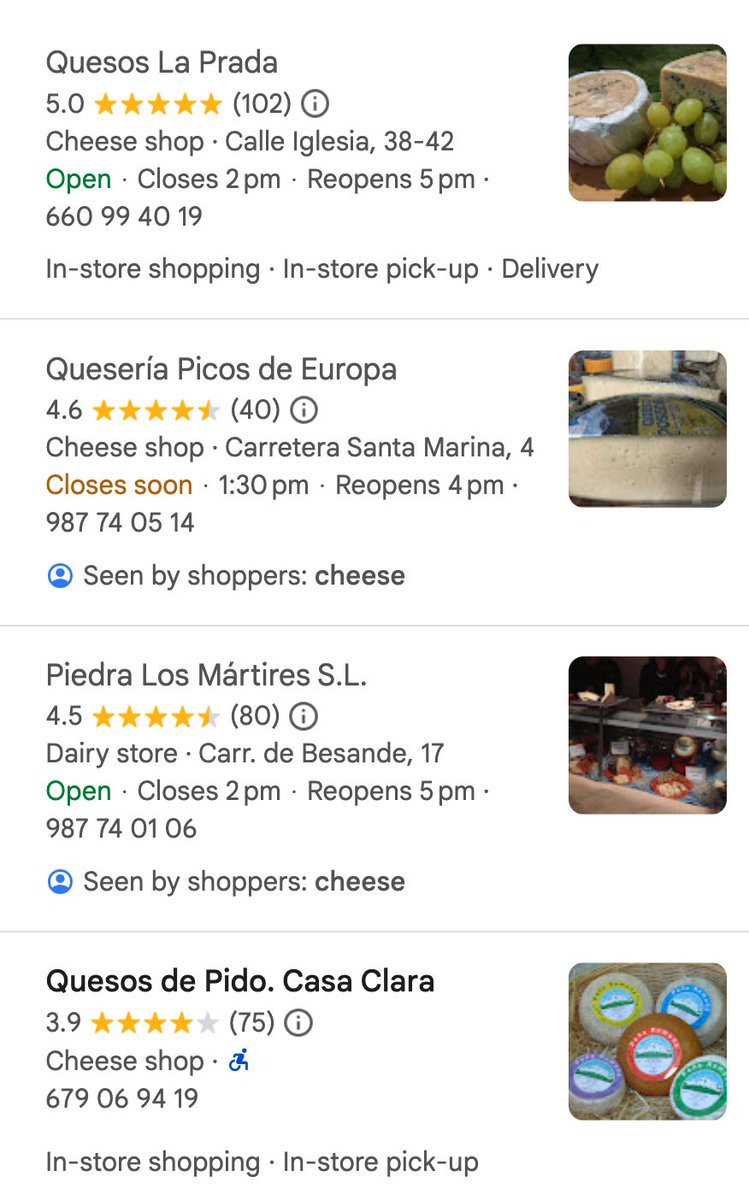749x1200 pixels.
Task: Open the Quesos de Pido. Casa Clara listing
Action: (x=240, y=981)
